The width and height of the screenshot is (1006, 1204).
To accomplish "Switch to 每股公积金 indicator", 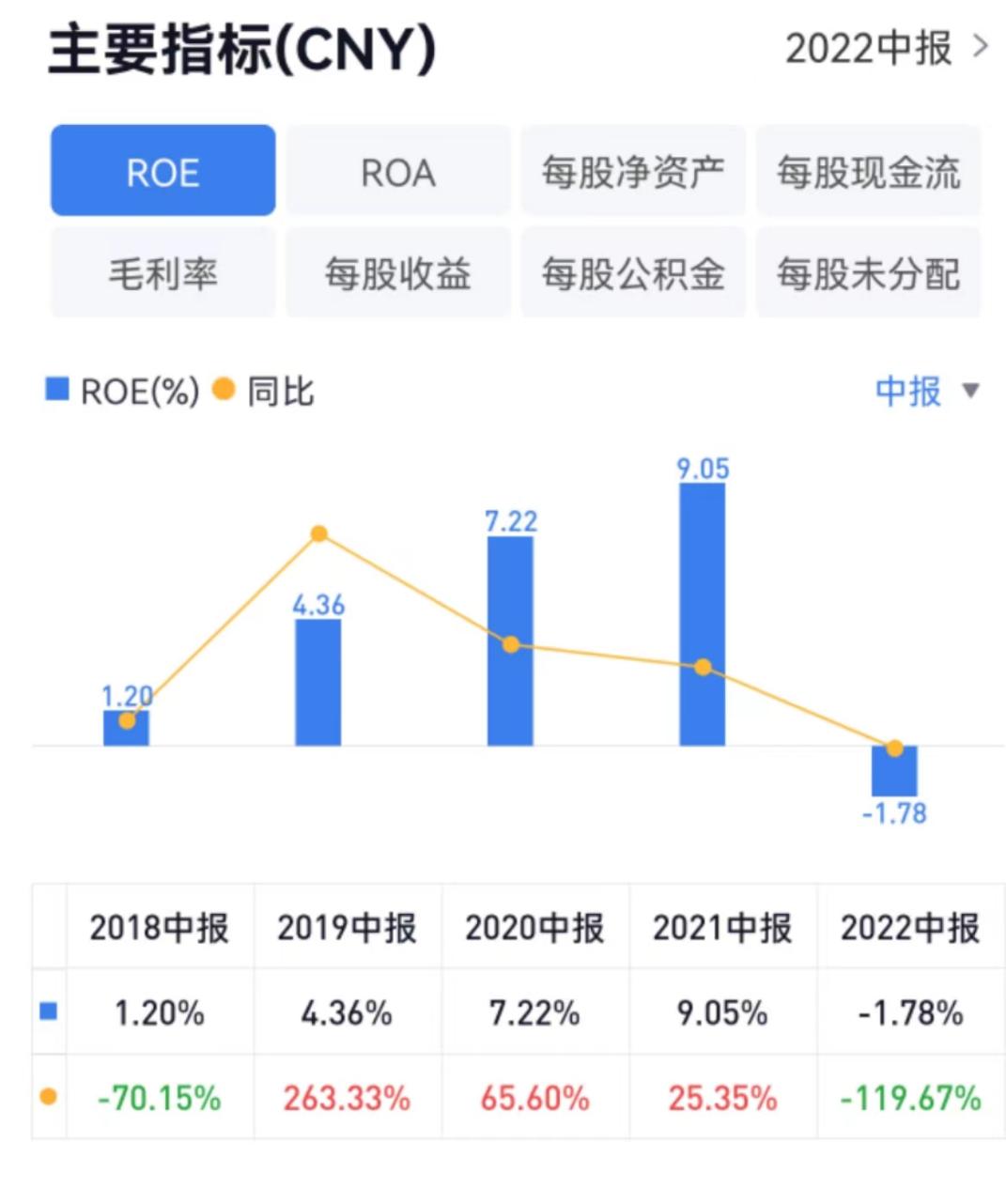I will click(x=633, y=273).
